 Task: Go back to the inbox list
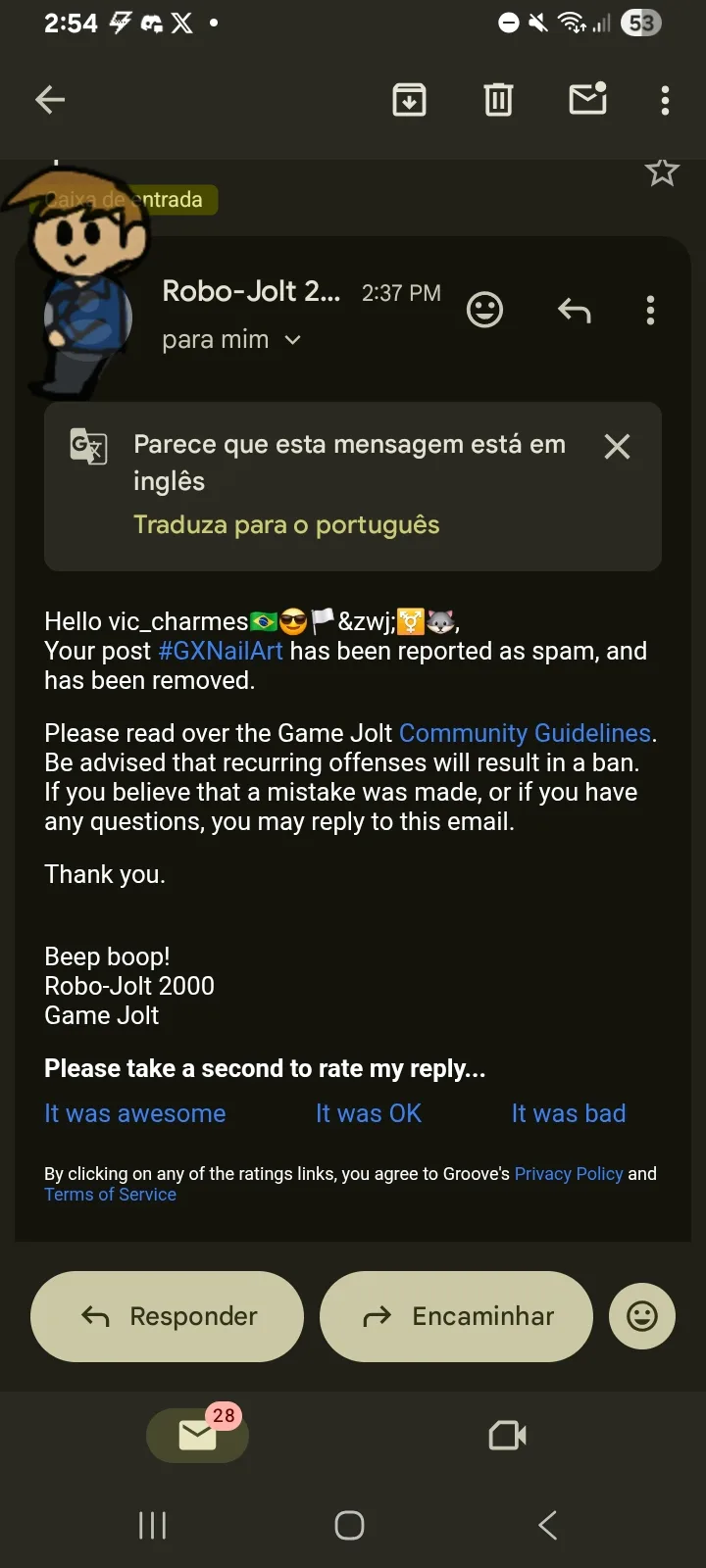pos(50,100)
